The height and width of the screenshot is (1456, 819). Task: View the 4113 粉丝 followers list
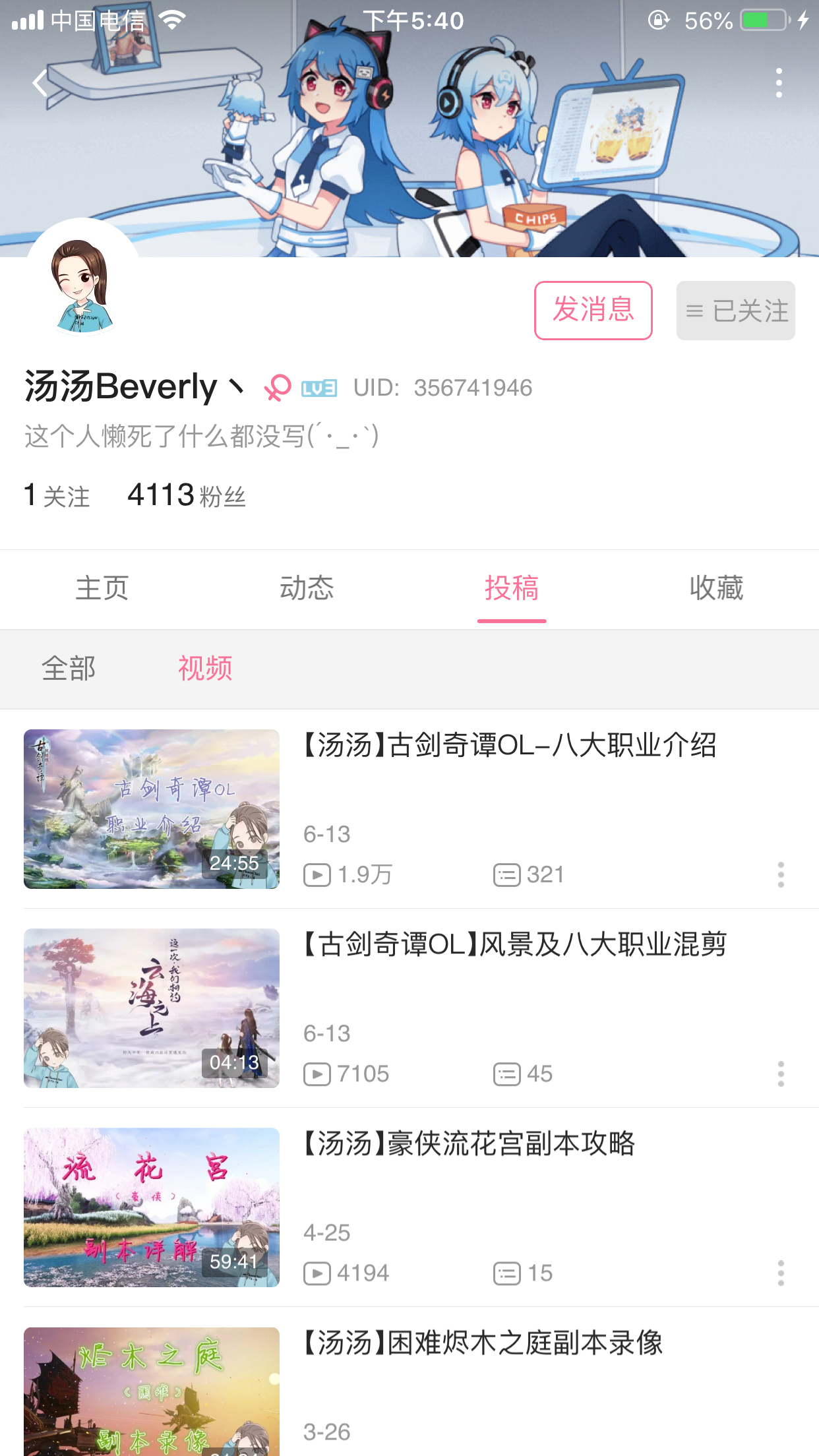[x=187, y=495]
